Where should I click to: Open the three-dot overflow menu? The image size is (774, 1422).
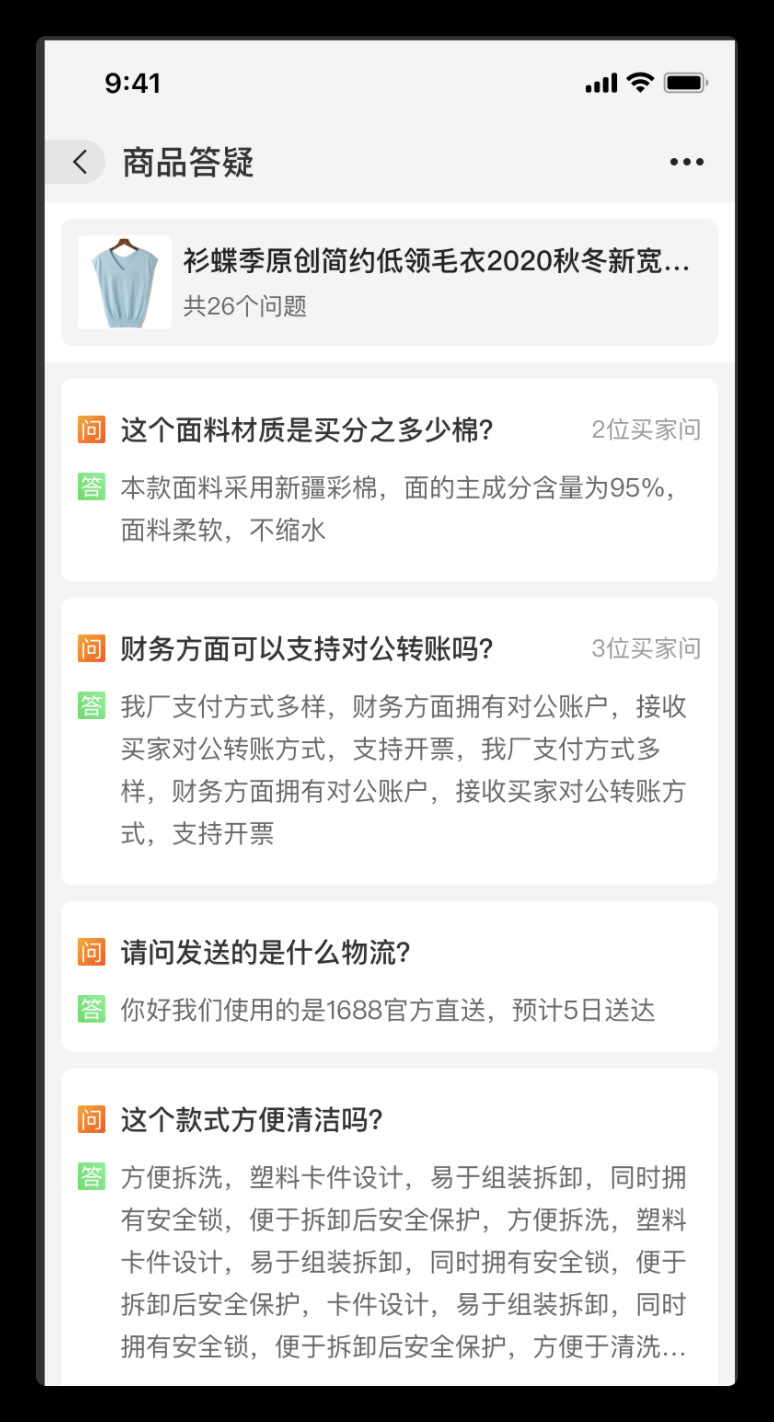pos(686,162)
